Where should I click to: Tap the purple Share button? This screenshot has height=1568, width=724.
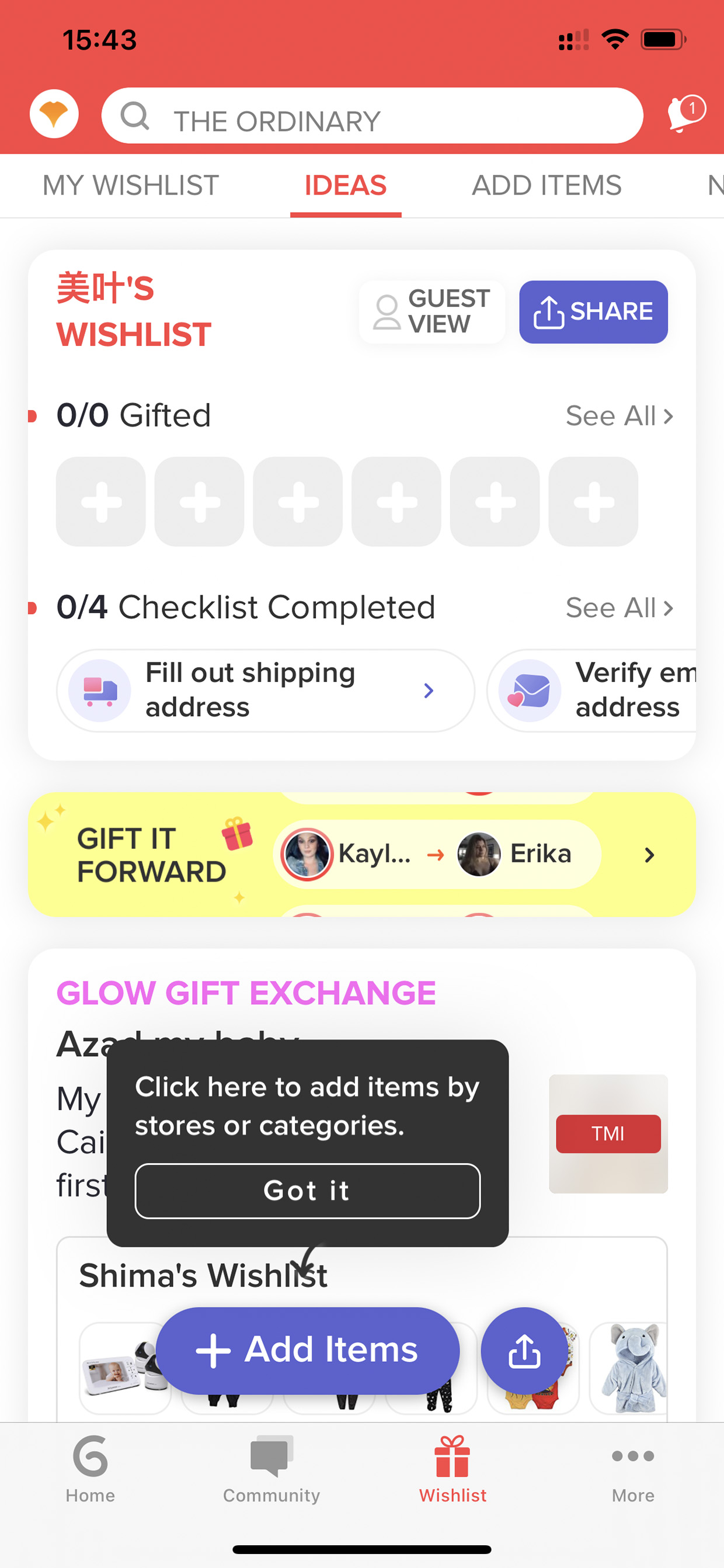tap(593, 311)
